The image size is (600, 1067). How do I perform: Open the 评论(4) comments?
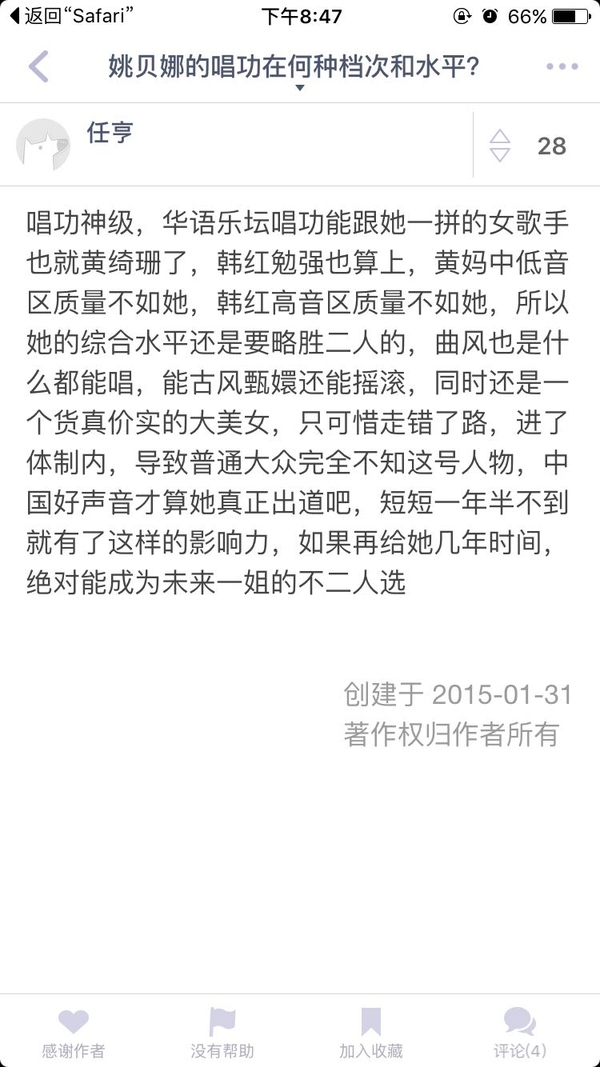520,1032
